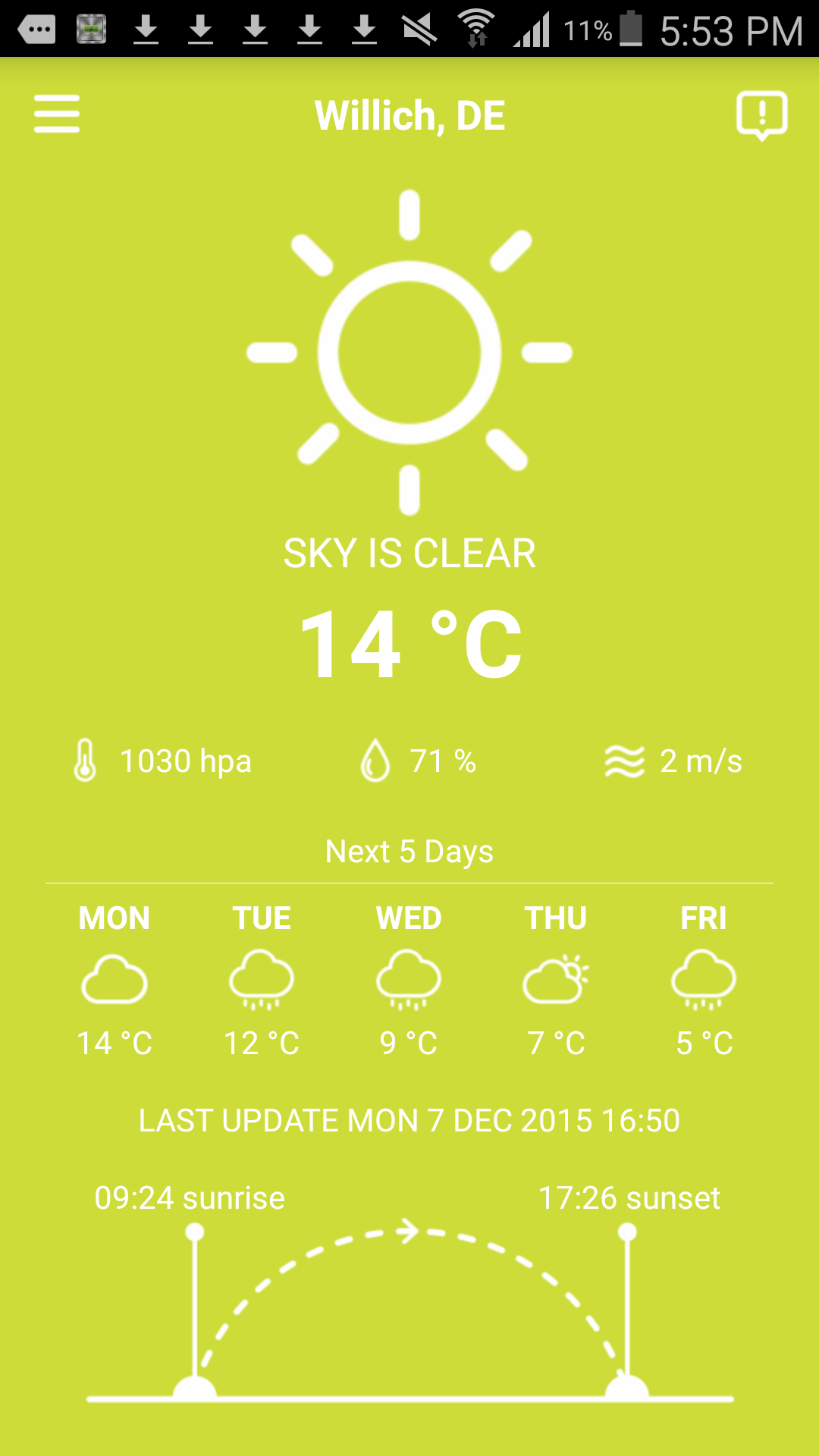Tap the alert notification icon
819x1456 pixels.
pos(761,115)
